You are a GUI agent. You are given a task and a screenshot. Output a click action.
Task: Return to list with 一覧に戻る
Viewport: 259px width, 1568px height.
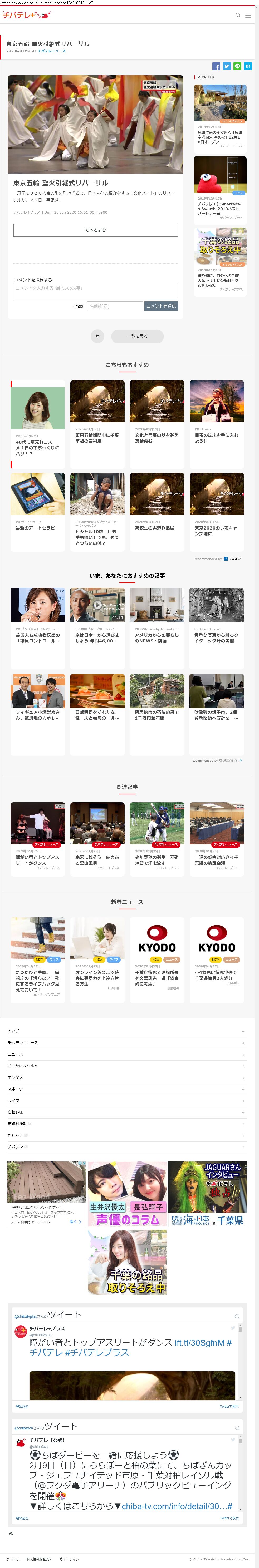coord(137,336)
